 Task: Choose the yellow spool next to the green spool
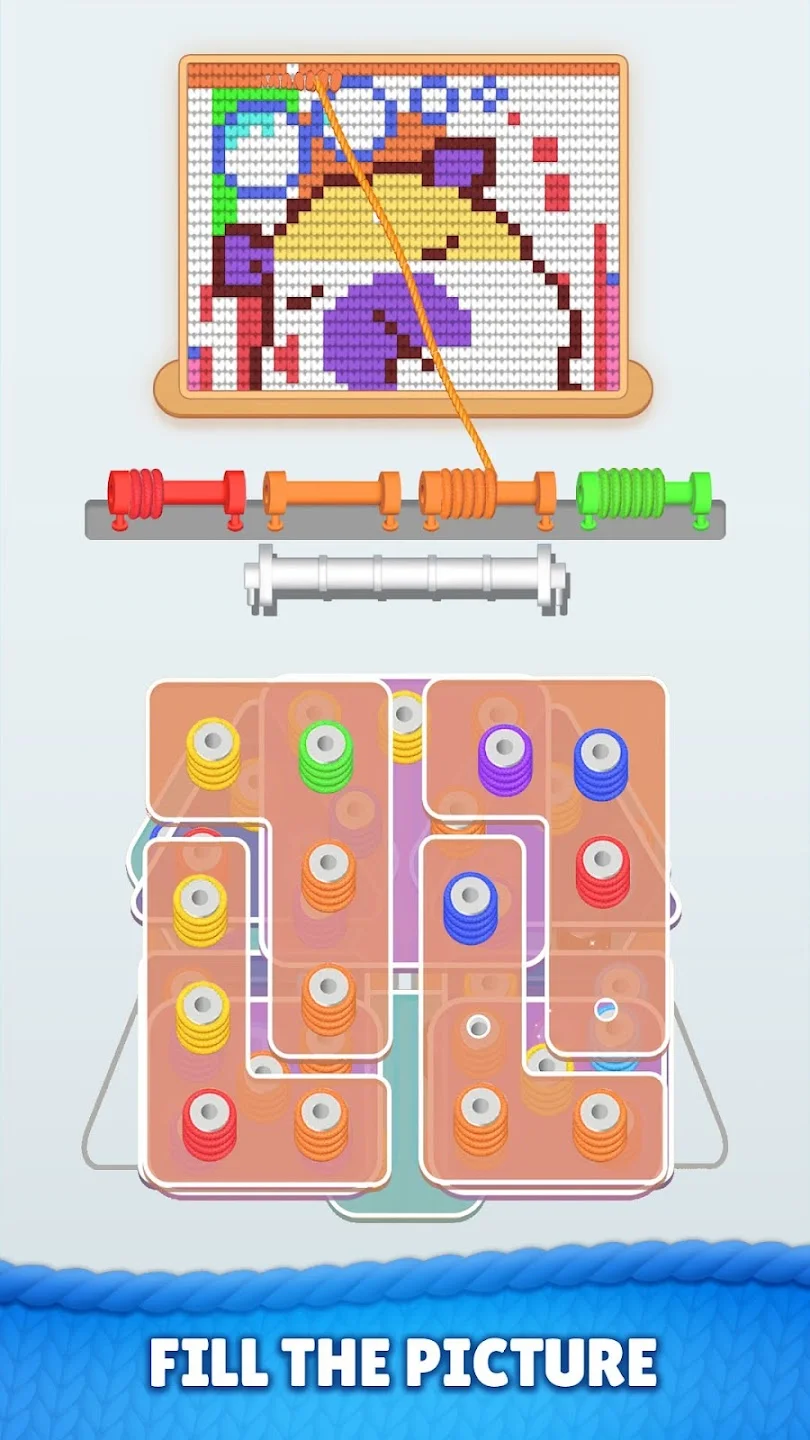(x=213, y=751)
